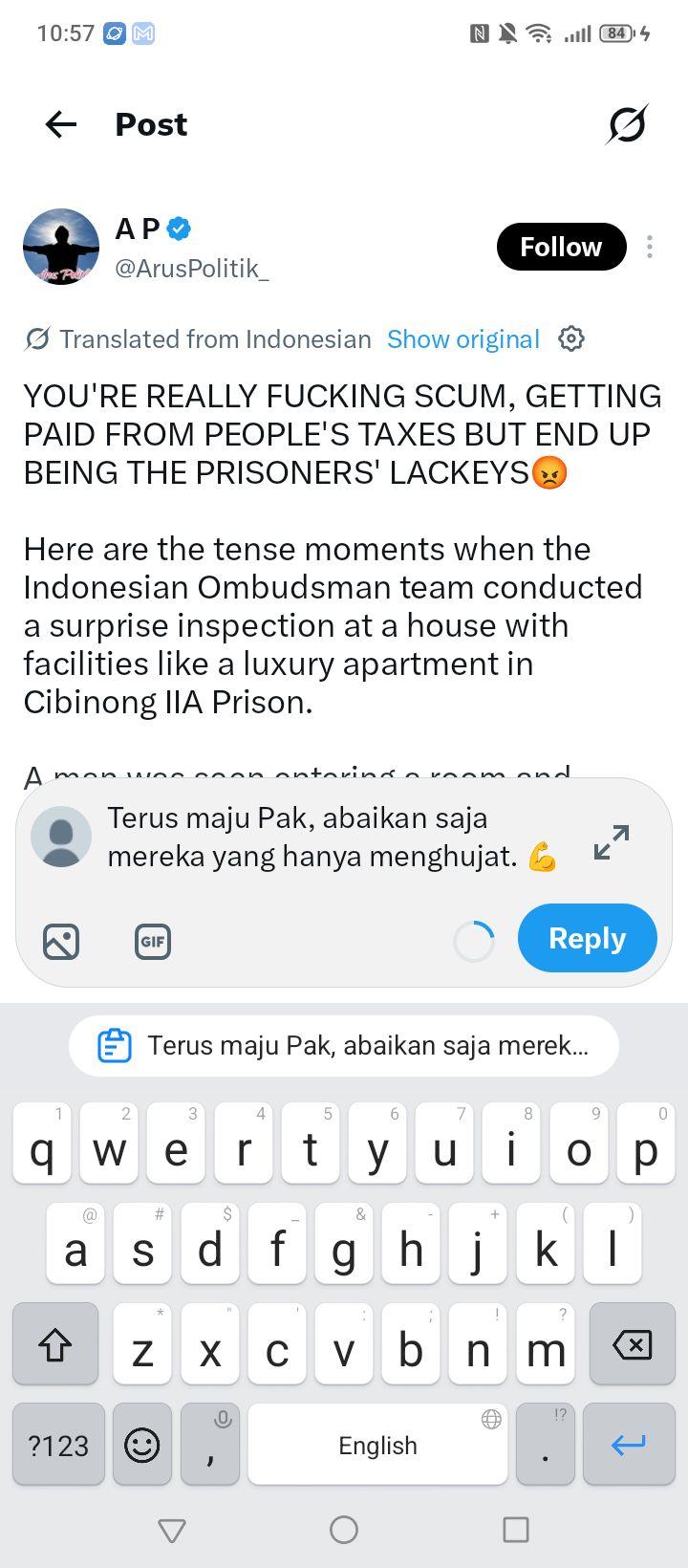Viewport: 688px width, 1568px height.
Task: Attach an image to the reply
Action: tap(61, 942)
